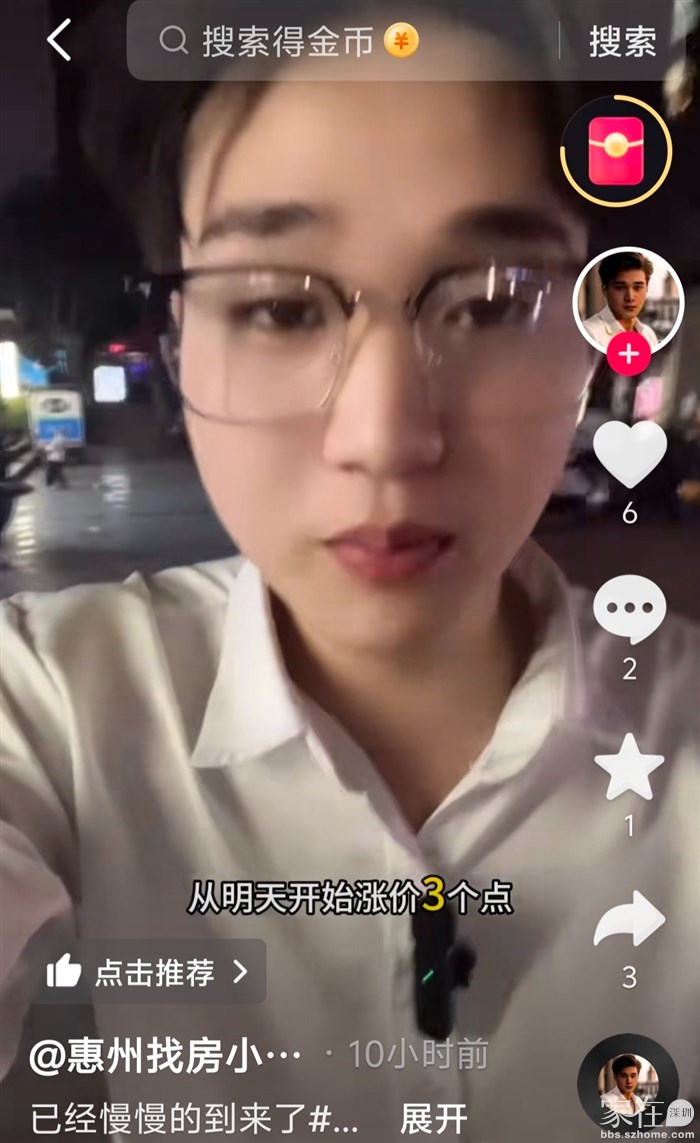Like this video with the heart
700x1143 pixels.
coord(629,455)
